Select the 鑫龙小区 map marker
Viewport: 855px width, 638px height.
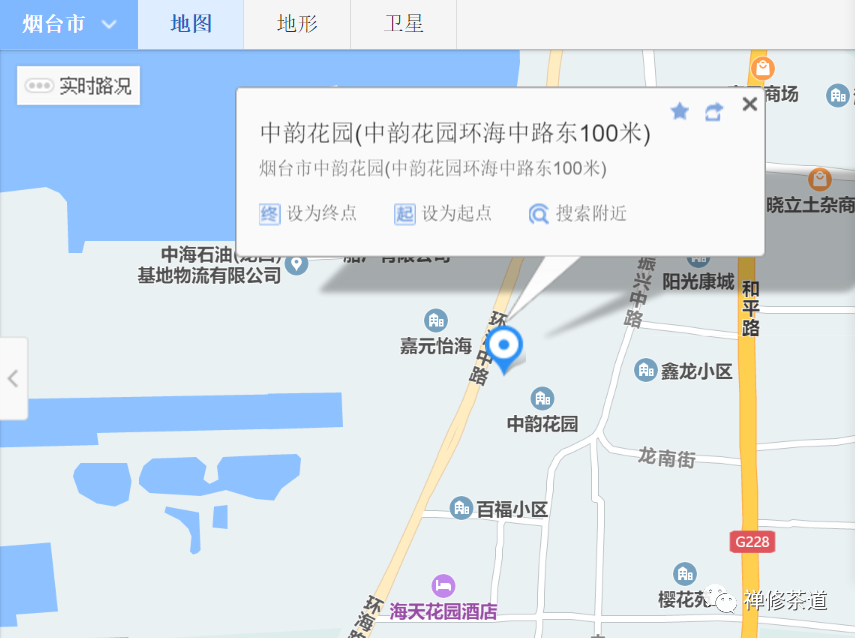pyautogui.click(x=646, y=370)
